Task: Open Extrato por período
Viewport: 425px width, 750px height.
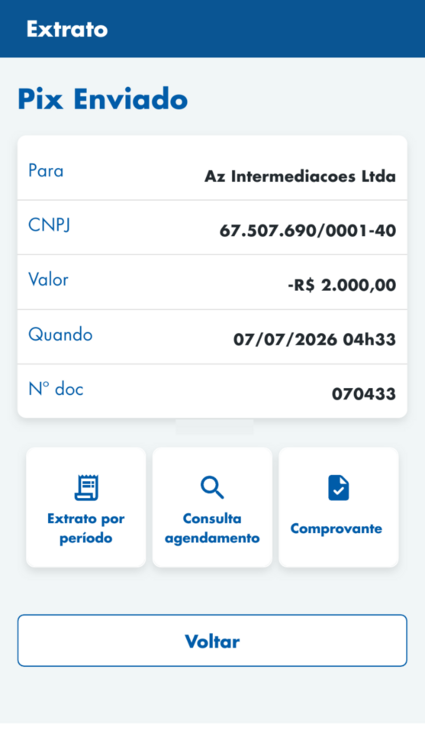Action: (x=86, y=507)
